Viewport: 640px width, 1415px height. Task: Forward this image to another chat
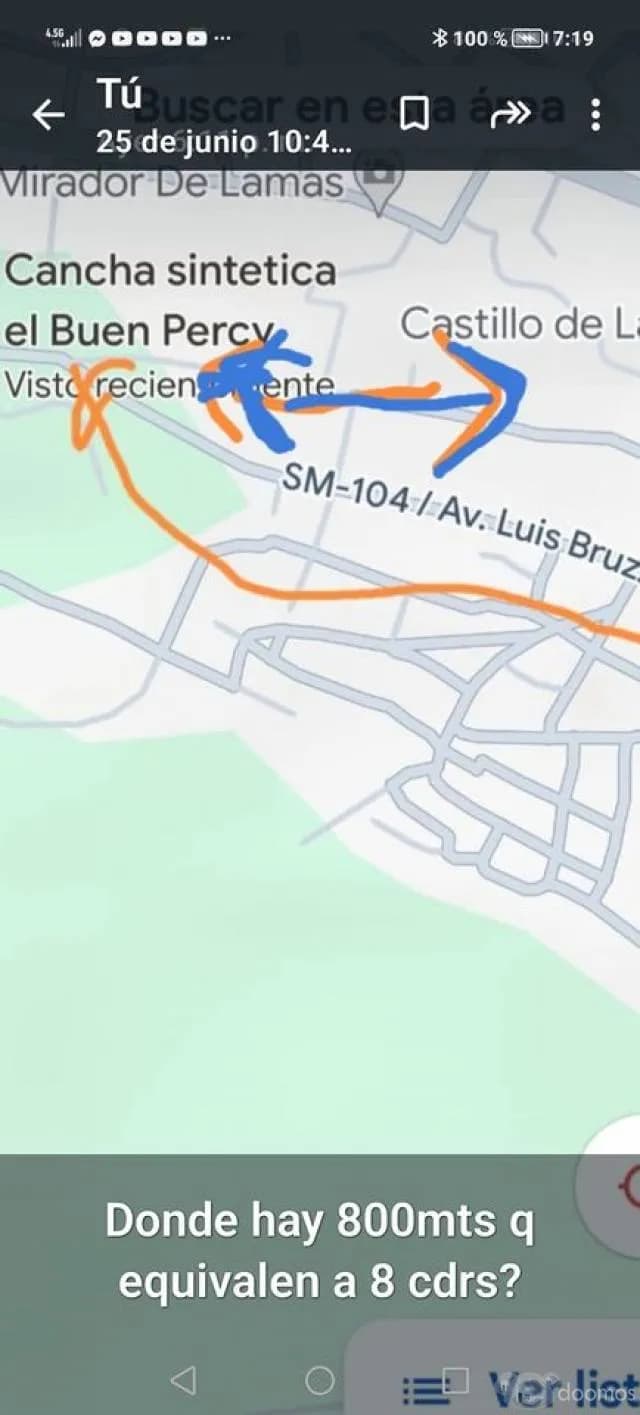(510, 115)
